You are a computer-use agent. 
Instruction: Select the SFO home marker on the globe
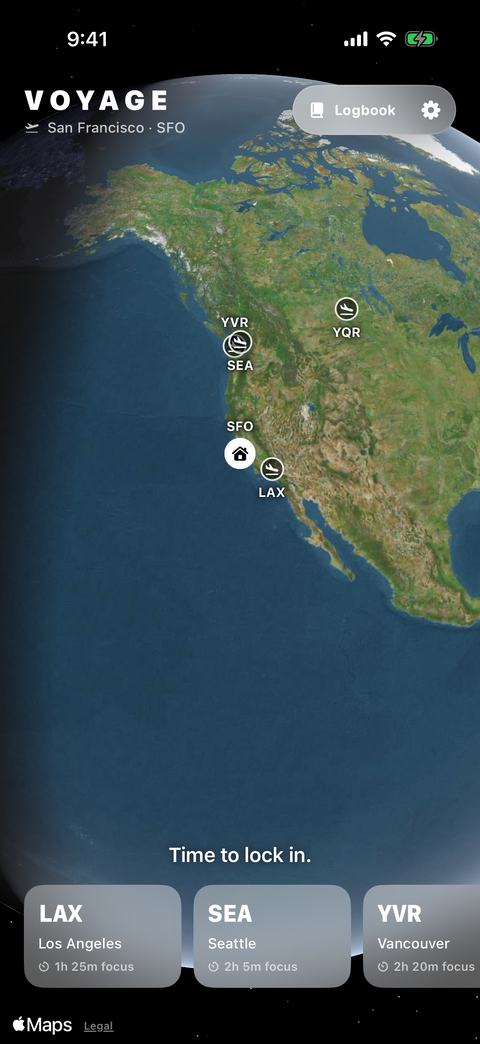[x=240, y=454]
